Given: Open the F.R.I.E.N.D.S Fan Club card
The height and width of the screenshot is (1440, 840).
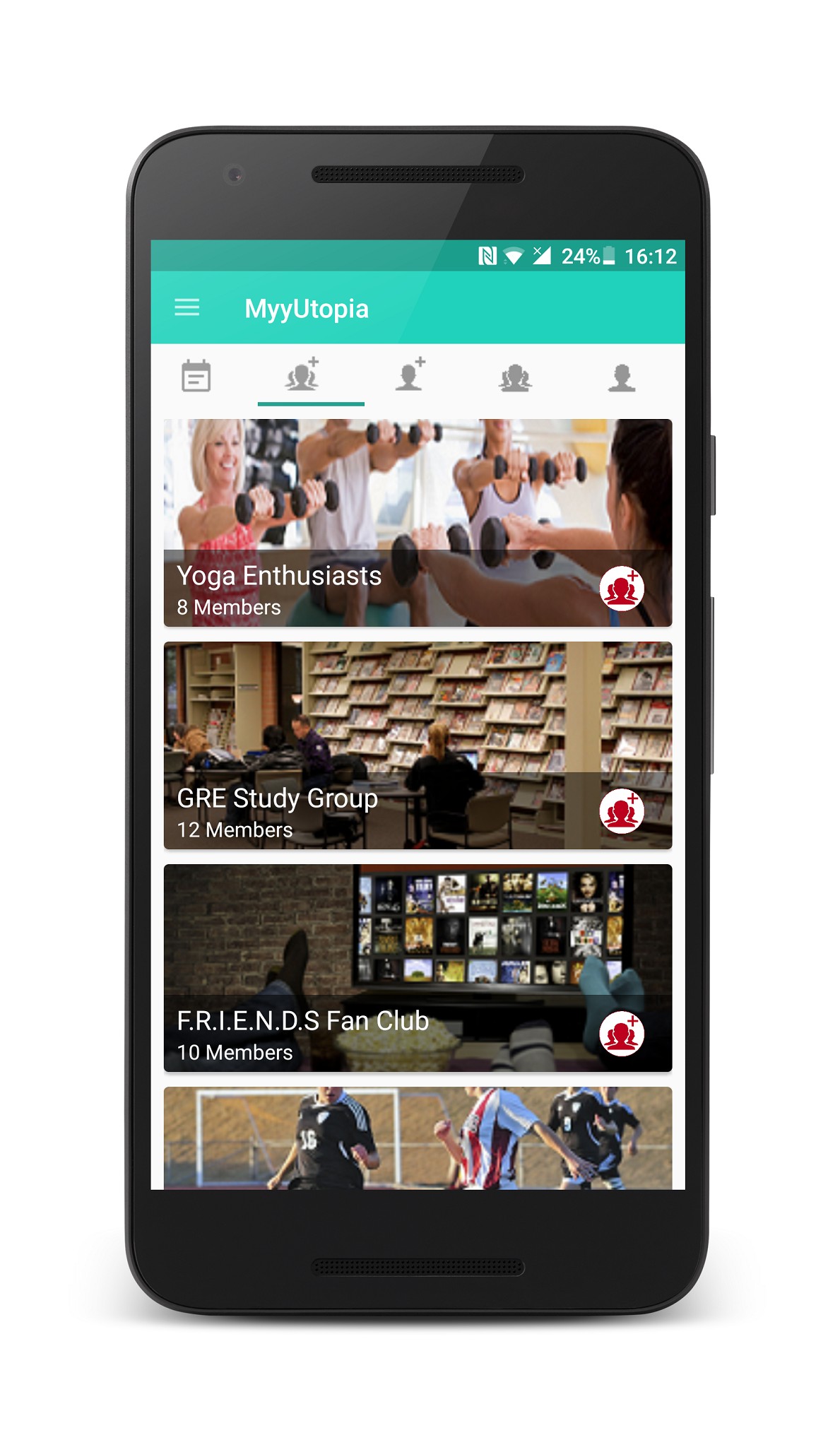Looking at the screenshot, I should tap(418, 968).
